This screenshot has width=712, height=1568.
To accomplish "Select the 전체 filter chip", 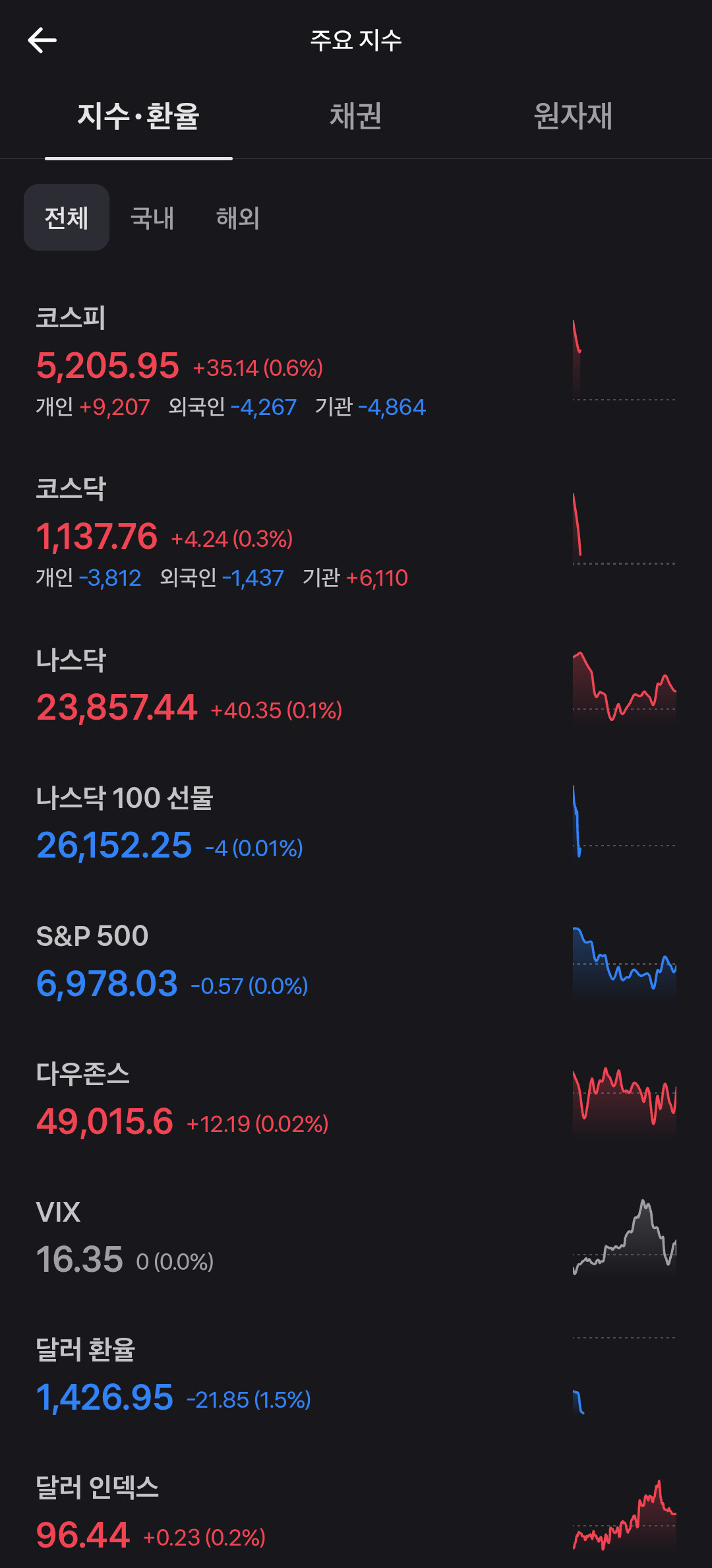I will [x=67, y=218].
